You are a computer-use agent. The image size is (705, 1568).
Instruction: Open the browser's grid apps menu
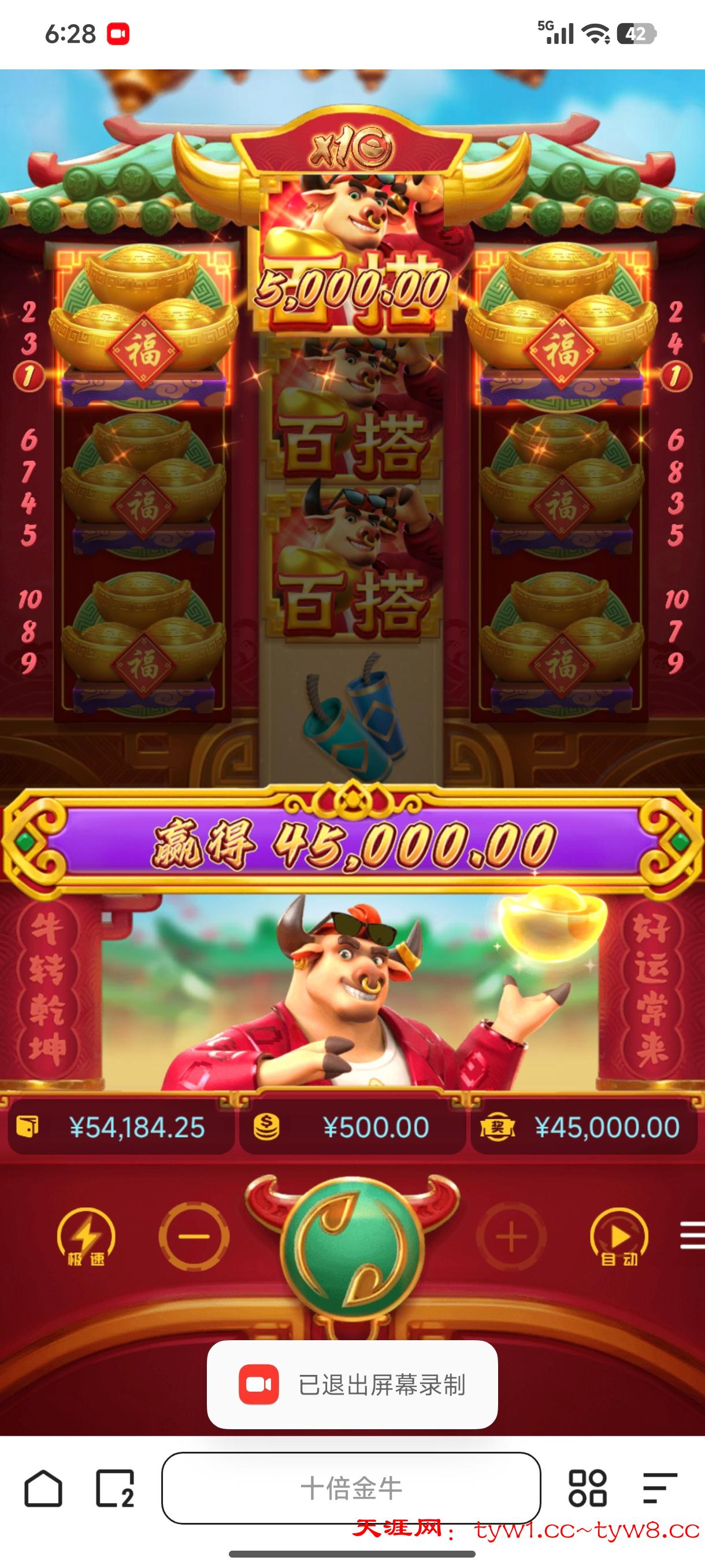(587, 1488)
